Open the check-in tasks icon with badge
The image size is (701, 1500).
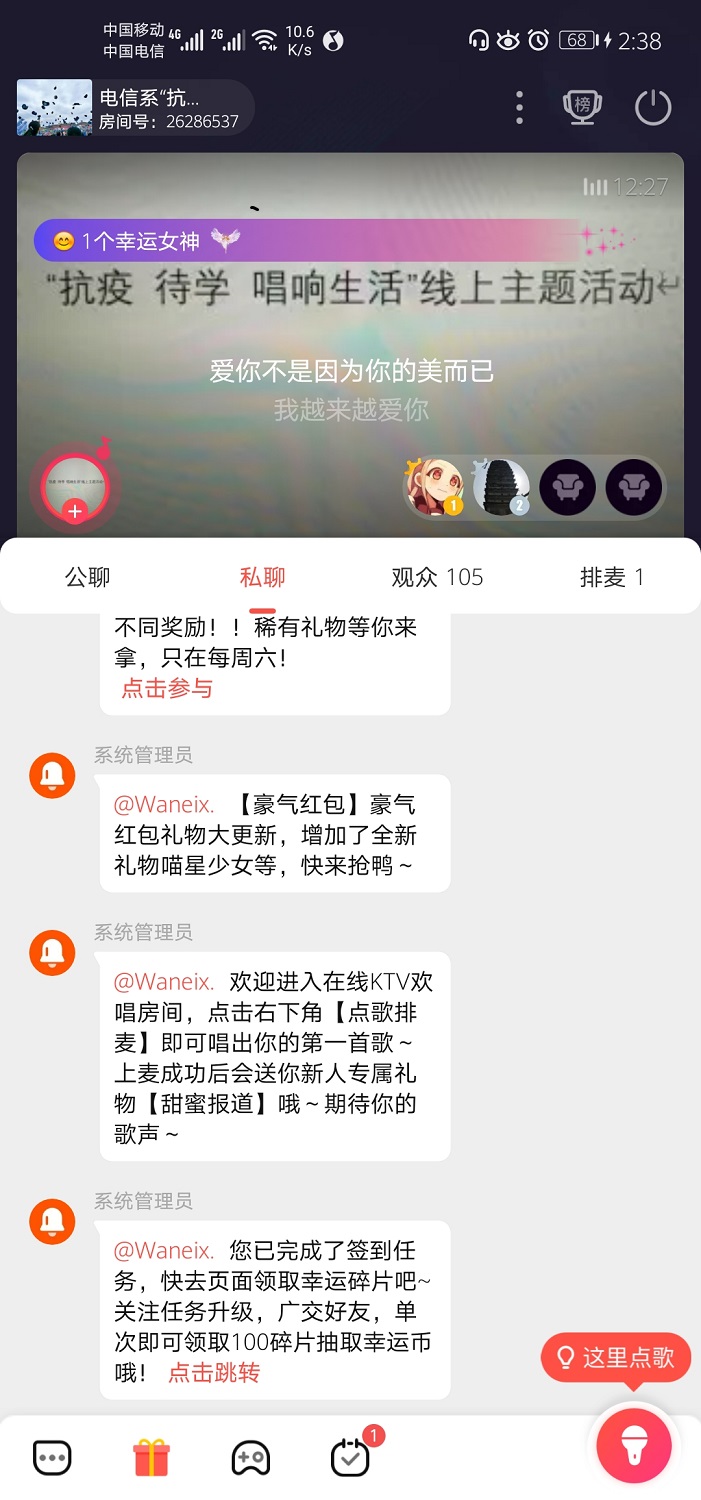(x=350, y=1458)
